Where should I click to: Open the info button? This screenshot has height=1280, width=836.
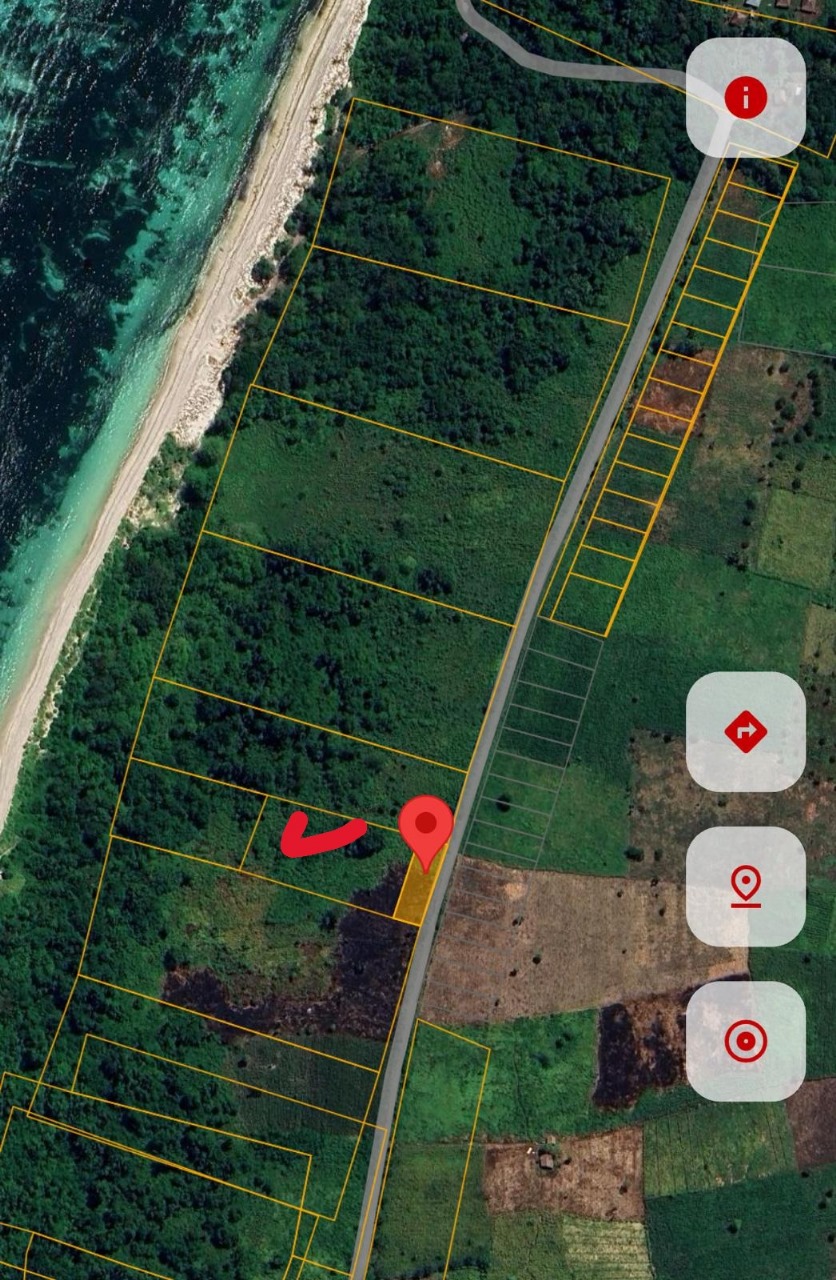745,98
